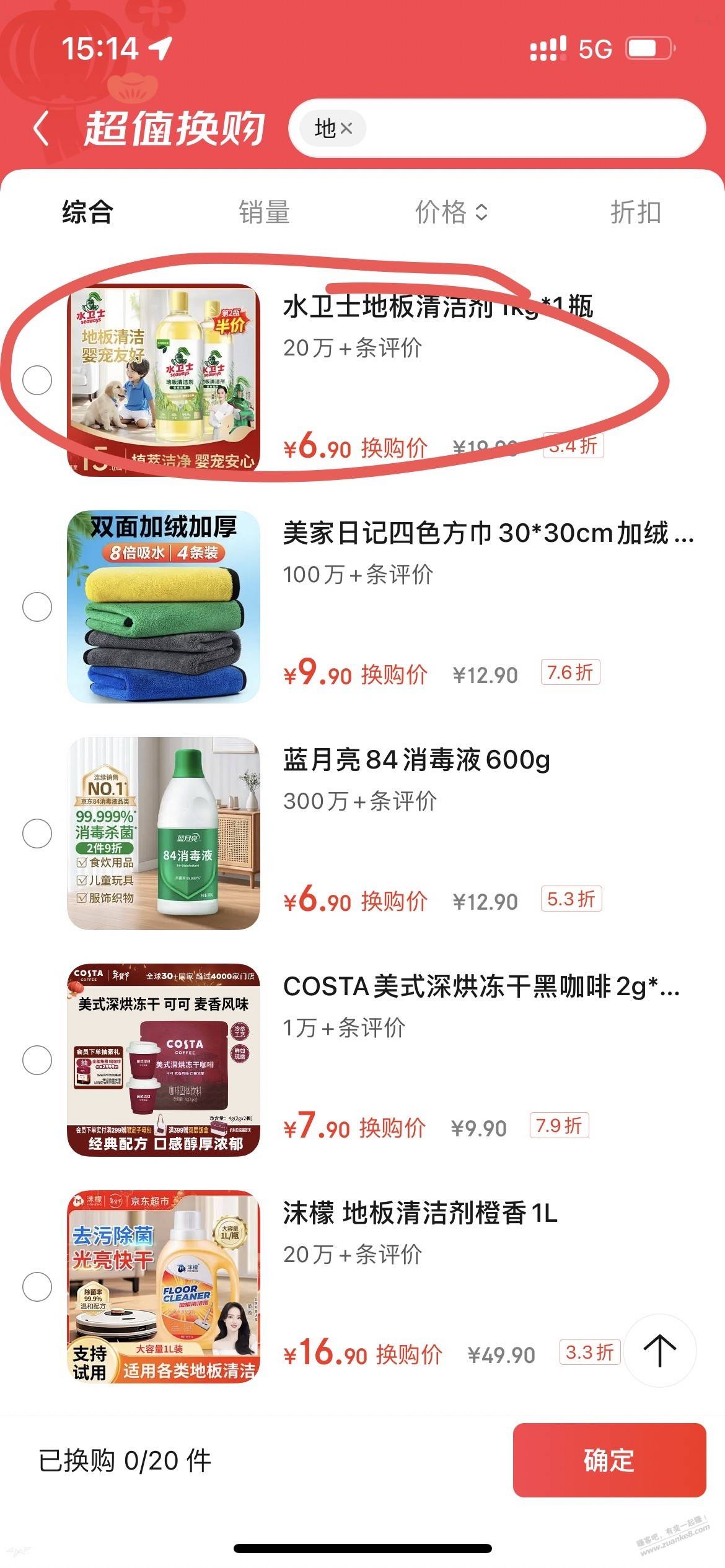Viewport: 725px width, 1568px height.
Task: Select the 水卫士地板清洁剂 checkbox
Action: point(37,380)
